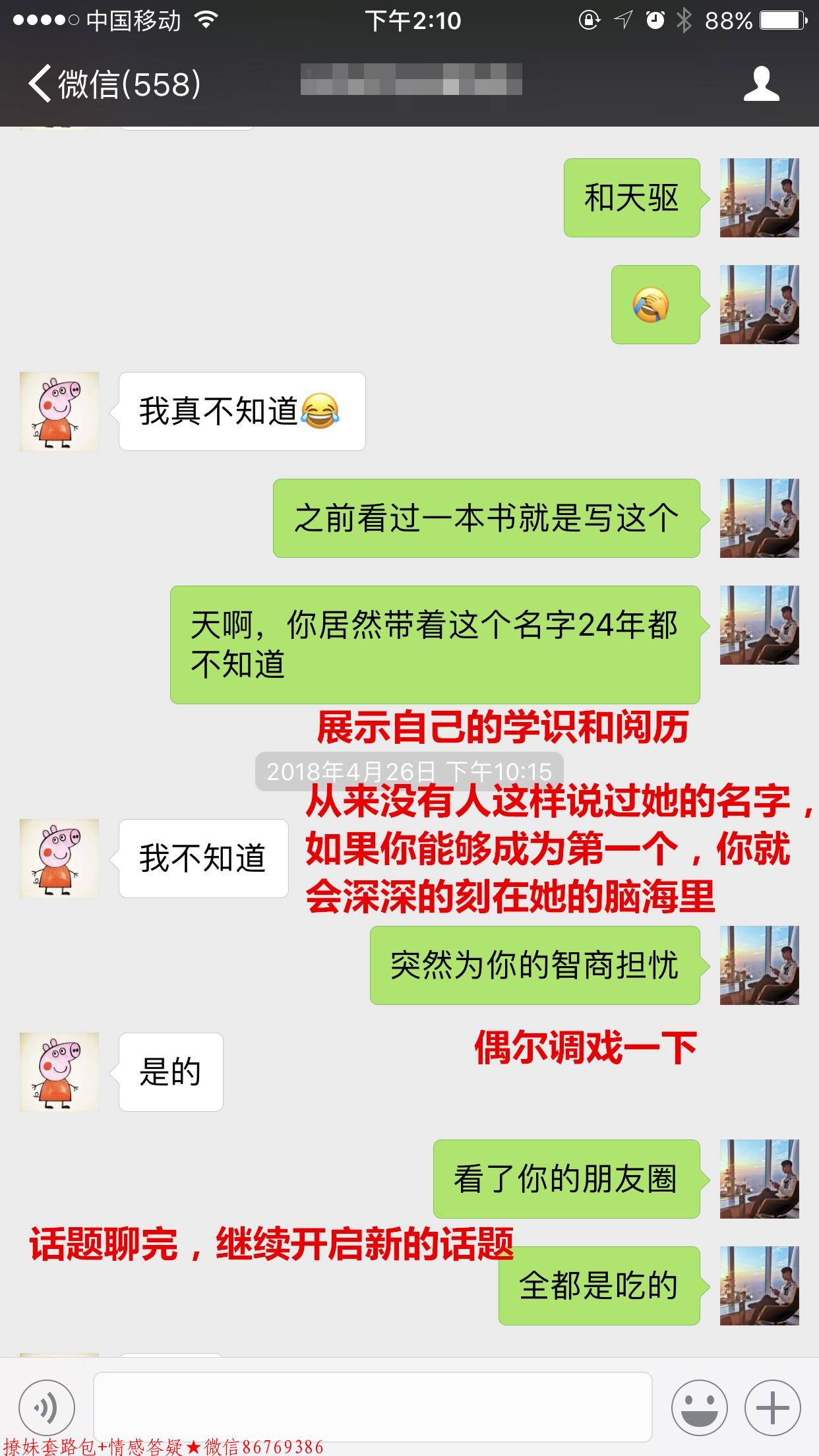819x1456 pixels.
Task: Open the Peppa Pig avatar beside 我真不知道
Action: (59, 411)
